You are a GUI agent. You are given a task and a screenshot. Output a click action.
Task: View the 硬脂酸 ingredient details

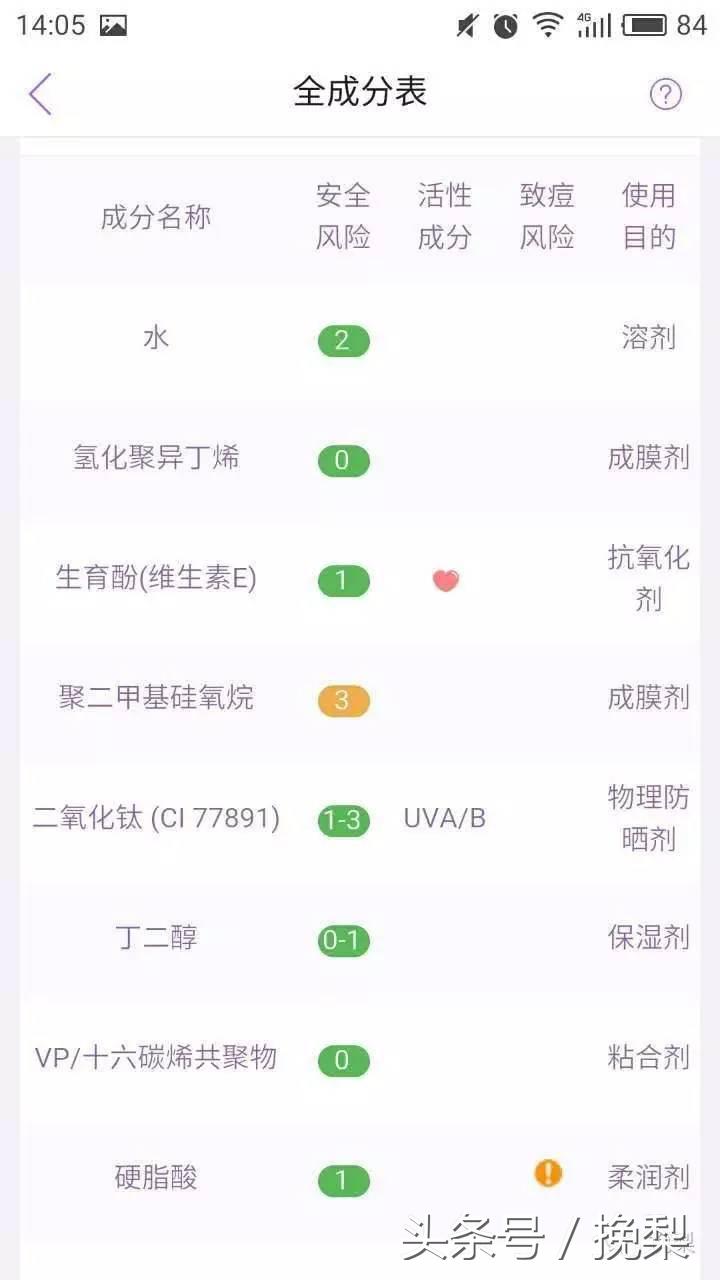pos(360,1179)
